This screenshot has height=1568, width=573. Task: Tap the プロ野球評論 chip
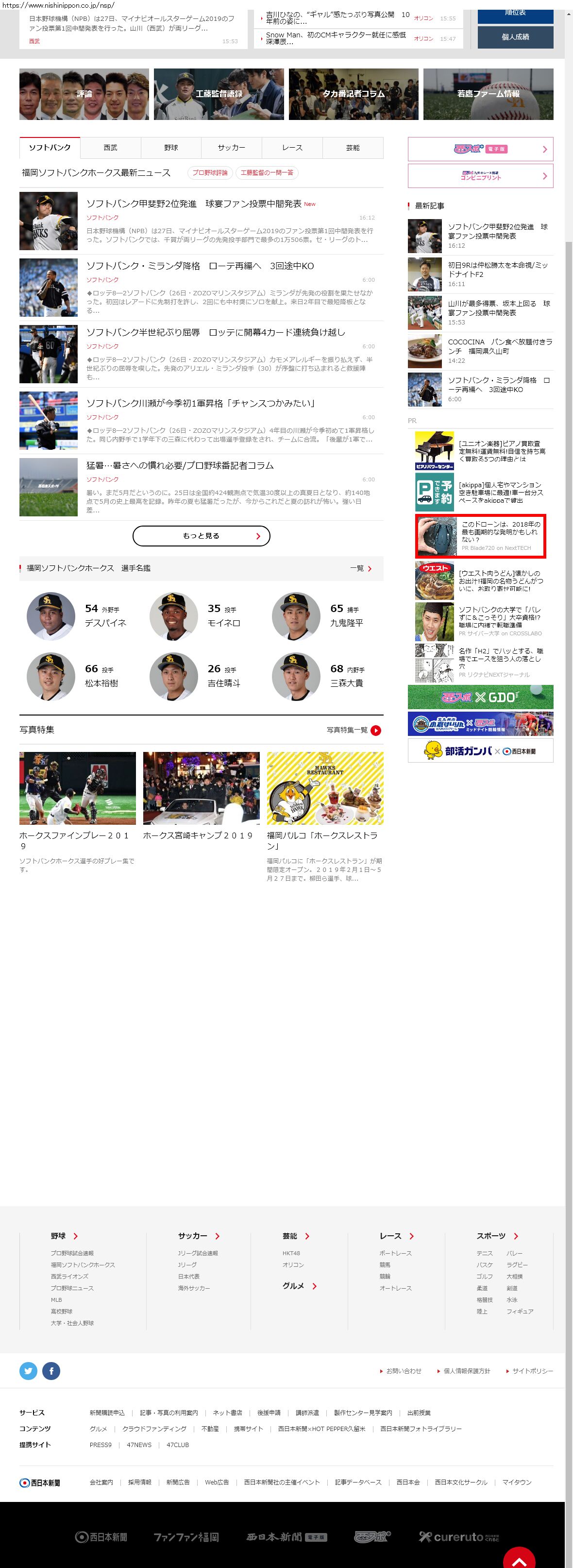pyautogui.click(x=210, y=173)
